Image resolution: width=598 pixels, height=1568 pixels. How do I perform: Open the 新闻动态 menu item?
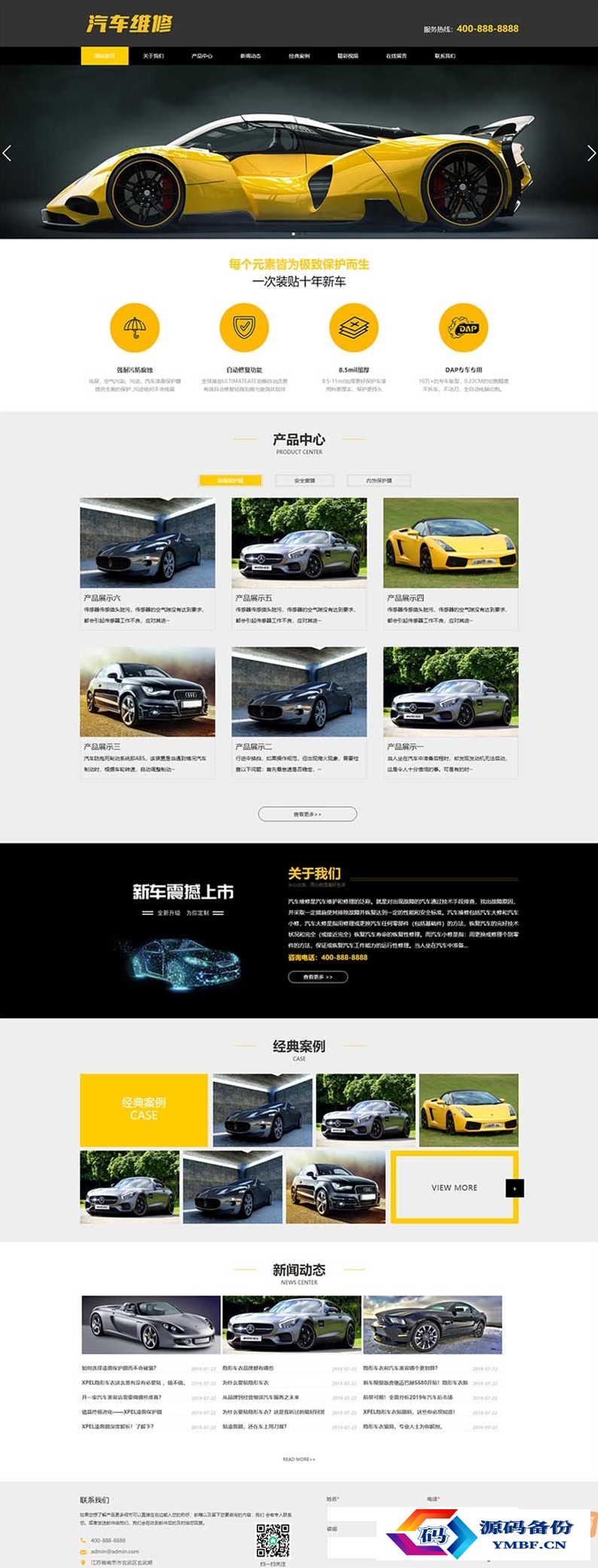coord(251,56)
